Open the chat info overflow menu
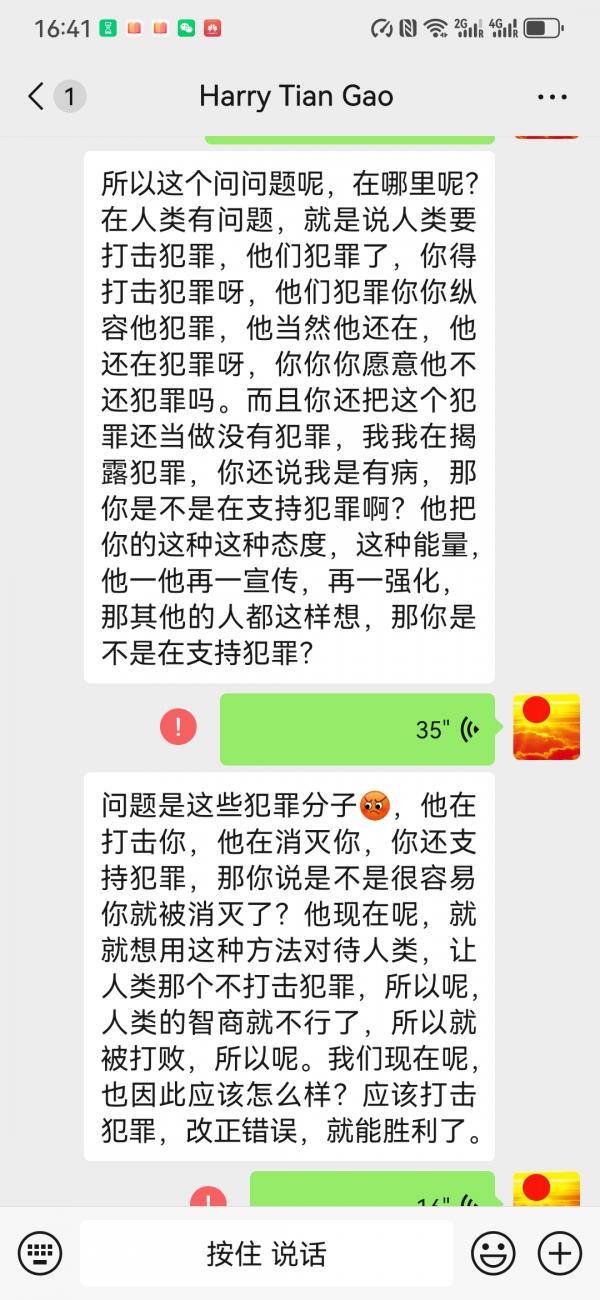 [x=552, y=97]
